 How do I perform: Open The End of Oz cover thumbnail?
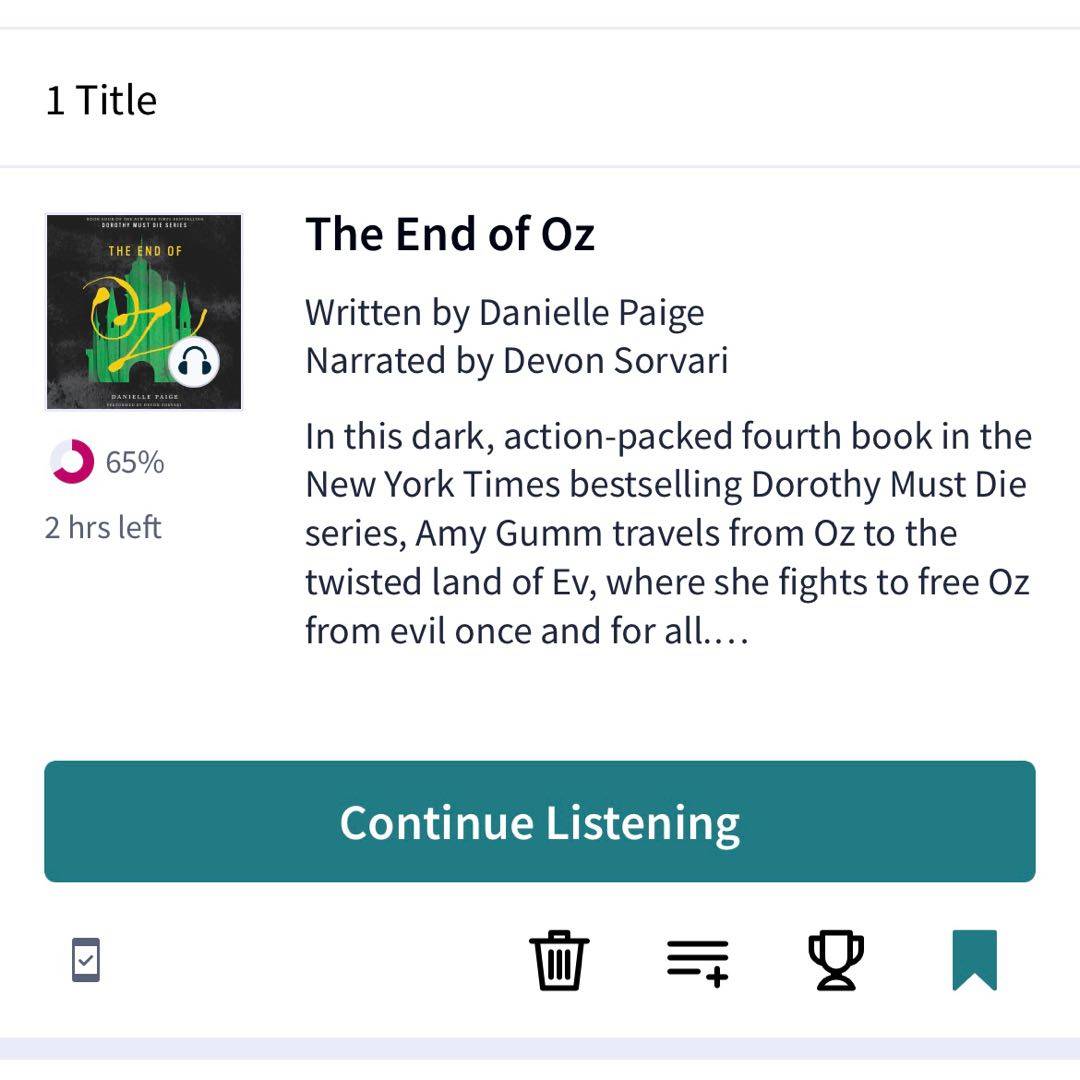pos(144,312)
